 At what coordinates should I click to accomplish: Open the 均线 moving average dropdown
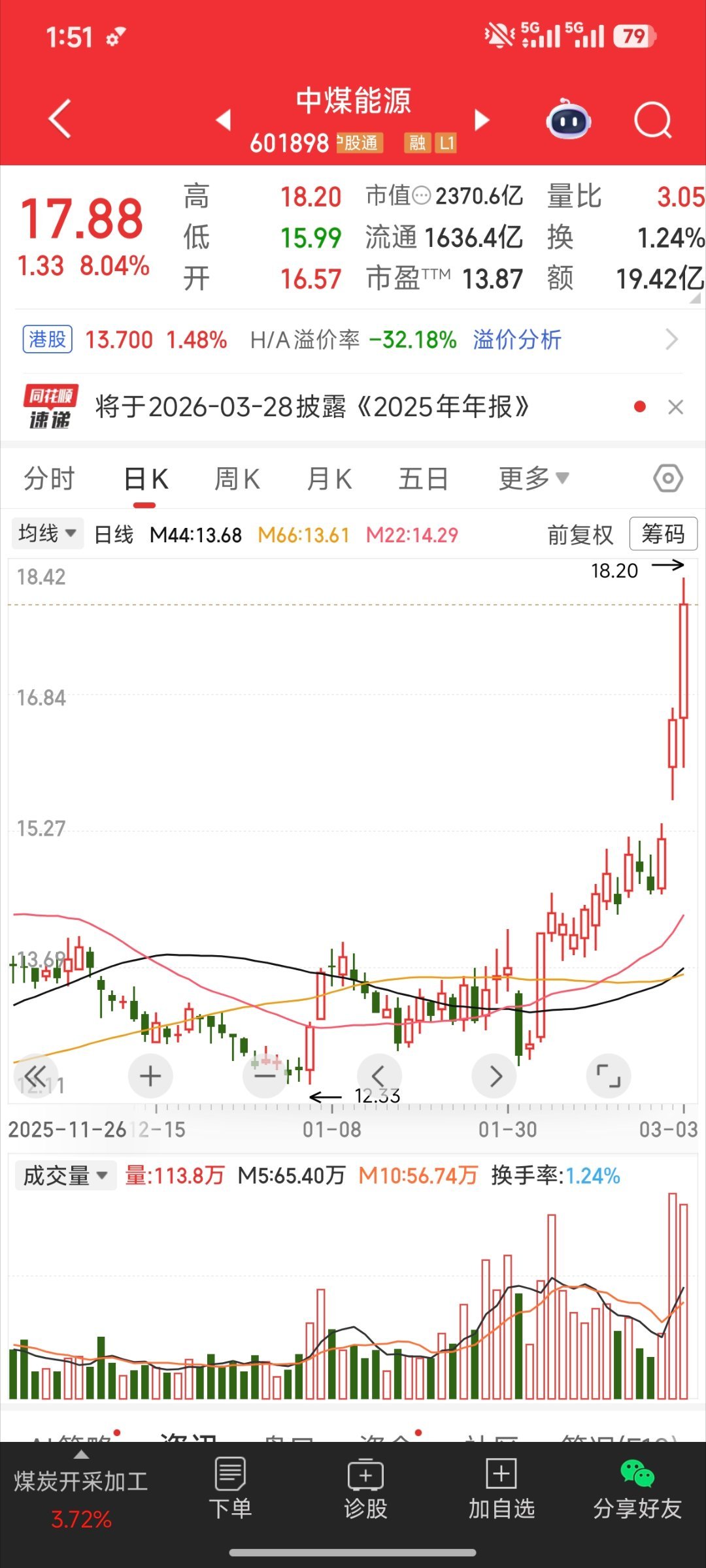pyautogui.click(x=47, y=534)
